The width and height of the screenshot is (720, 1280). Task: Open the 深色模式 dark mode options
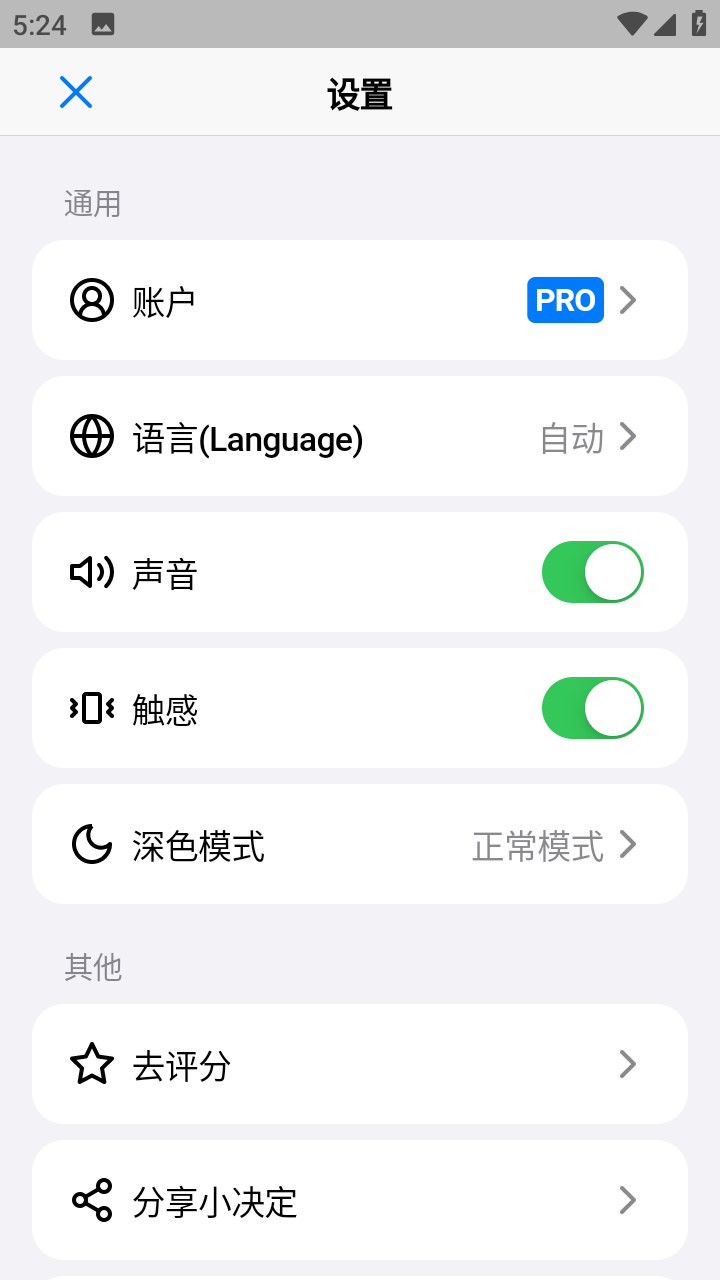(360, 844)
